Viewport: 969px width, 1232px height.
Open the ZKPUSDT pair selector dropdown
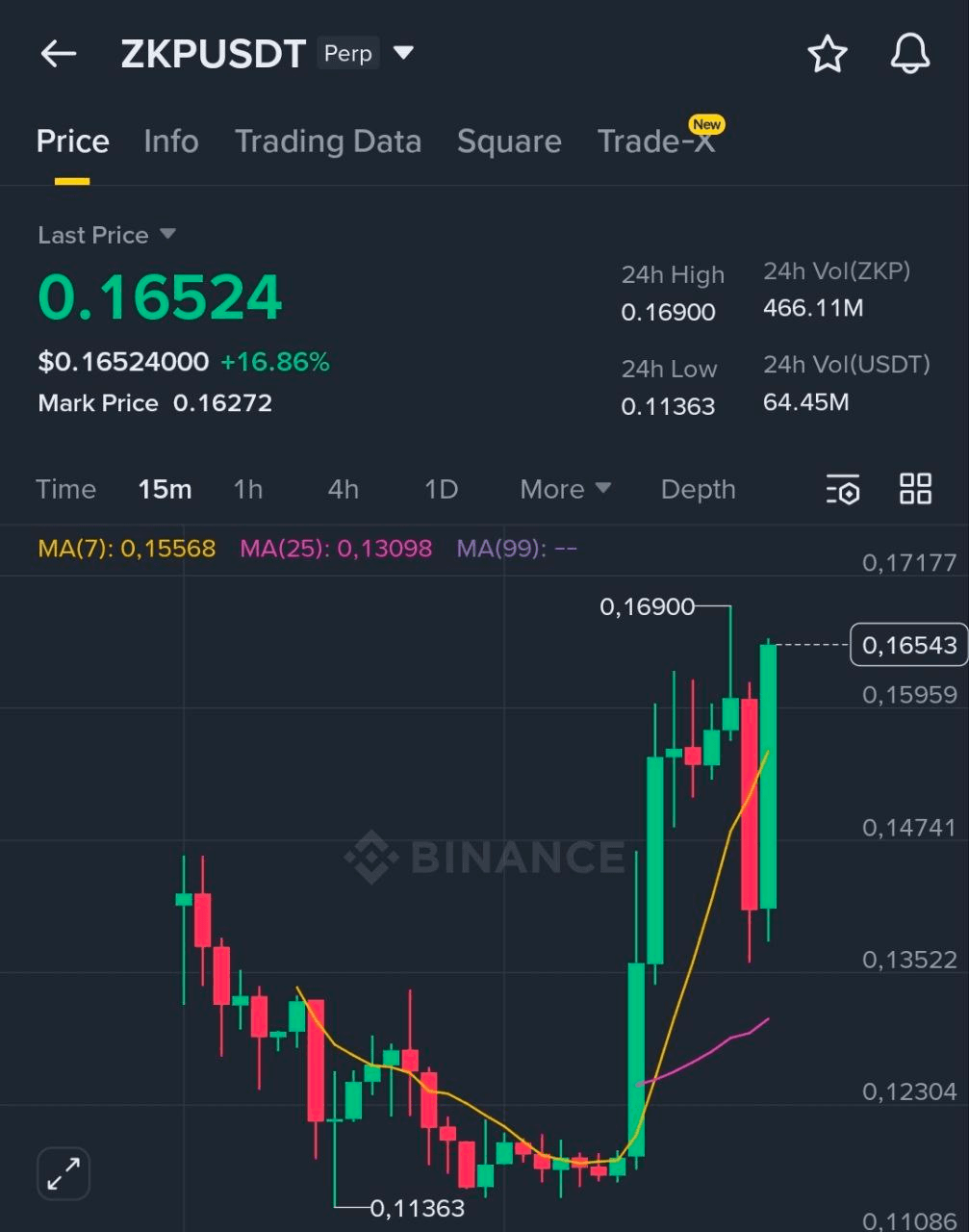403,53
